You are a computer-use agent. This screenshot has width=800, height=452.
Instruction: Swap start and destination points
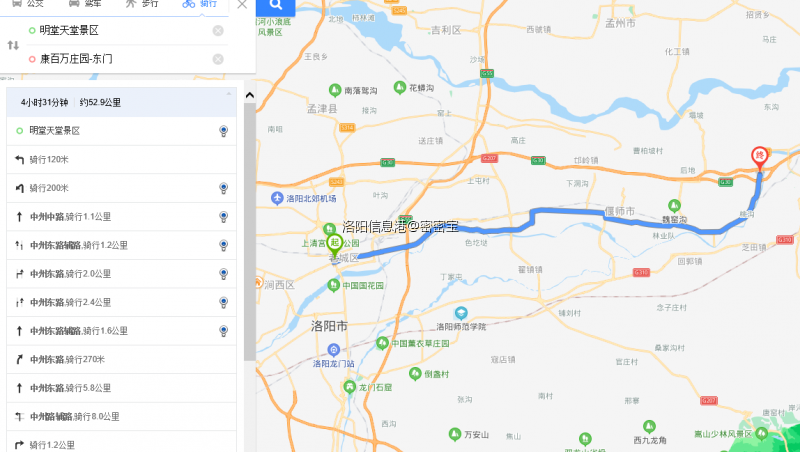13,45
